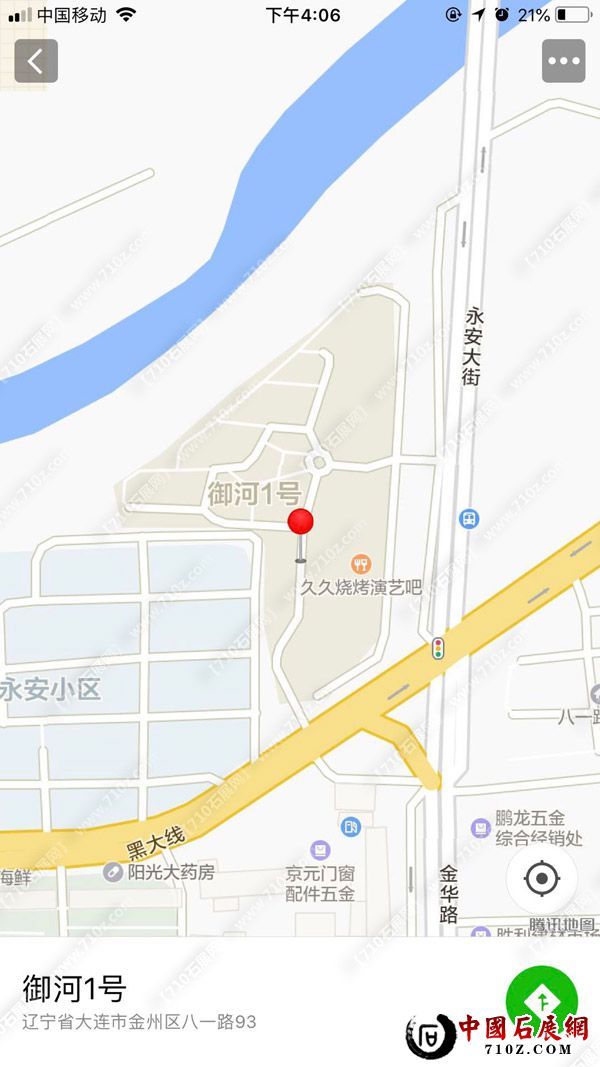600x1067 pixels.
Task: Tap the red pin at 御河1号
Action: coord(300,523)
